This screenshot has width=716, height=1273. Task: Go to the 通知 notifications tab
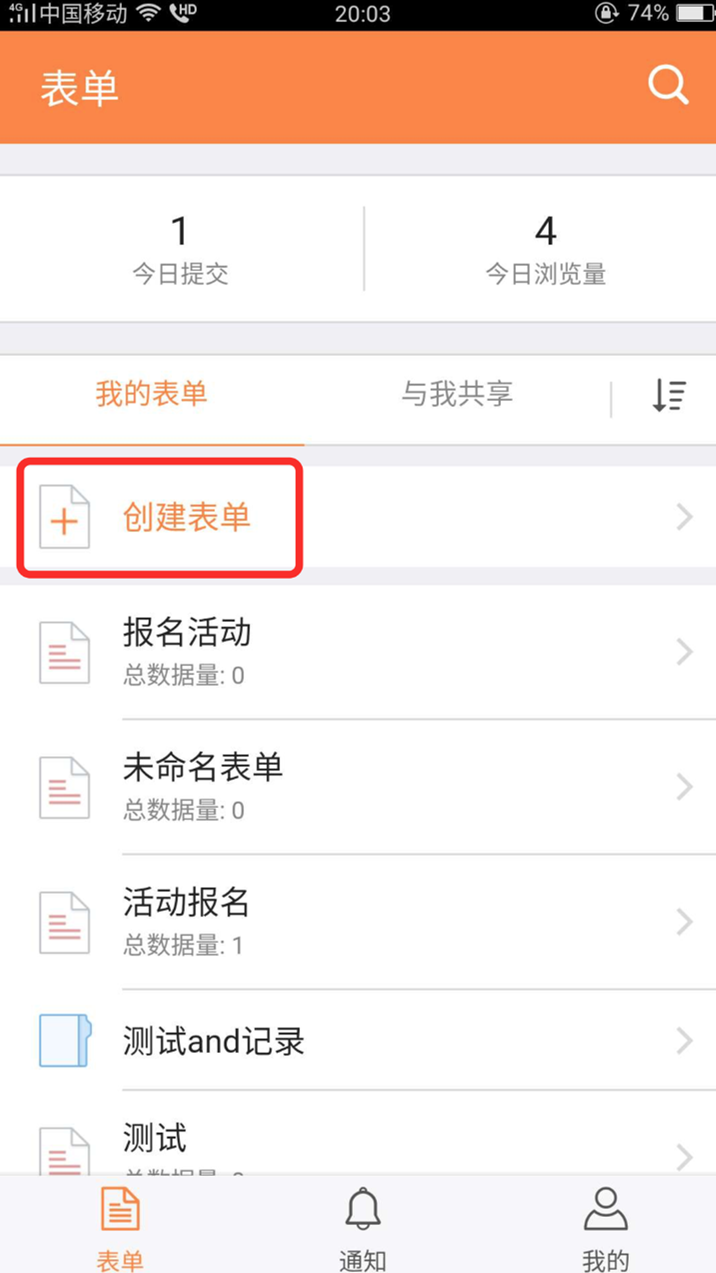point(362,1229)
